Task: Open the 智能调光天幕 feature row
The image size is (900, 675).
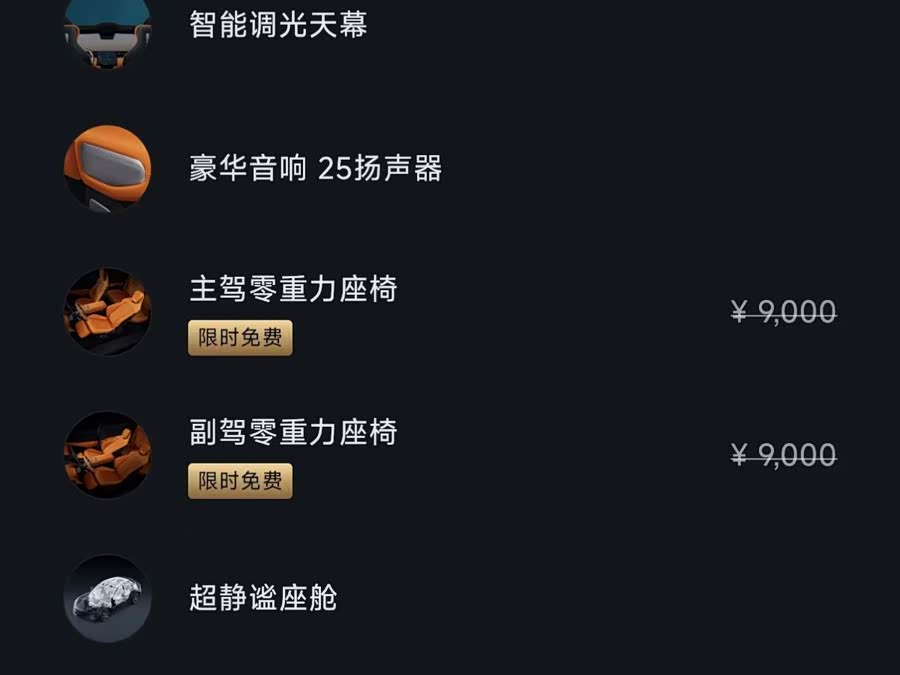Action: tap(278, 24)
